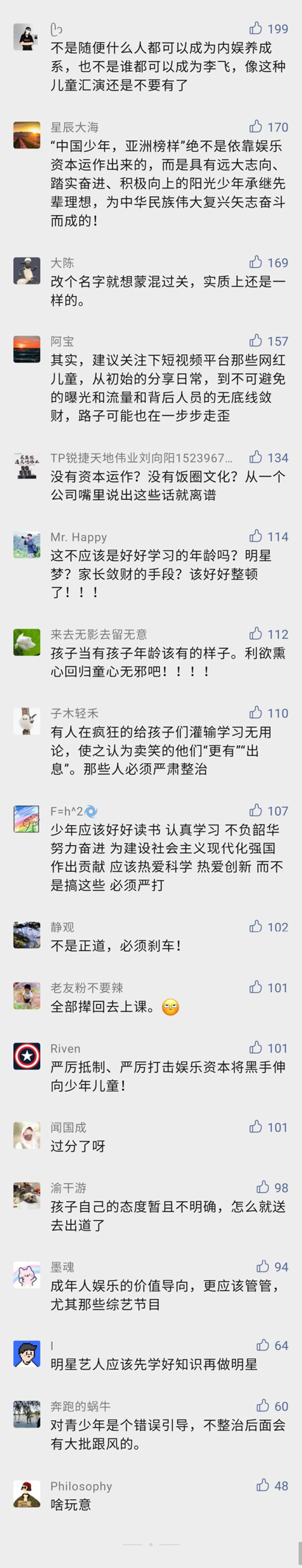The height and width of the screenshot is (1568, 302).
Task: Like the top comment with 199 likes
Action: [256, 29]
